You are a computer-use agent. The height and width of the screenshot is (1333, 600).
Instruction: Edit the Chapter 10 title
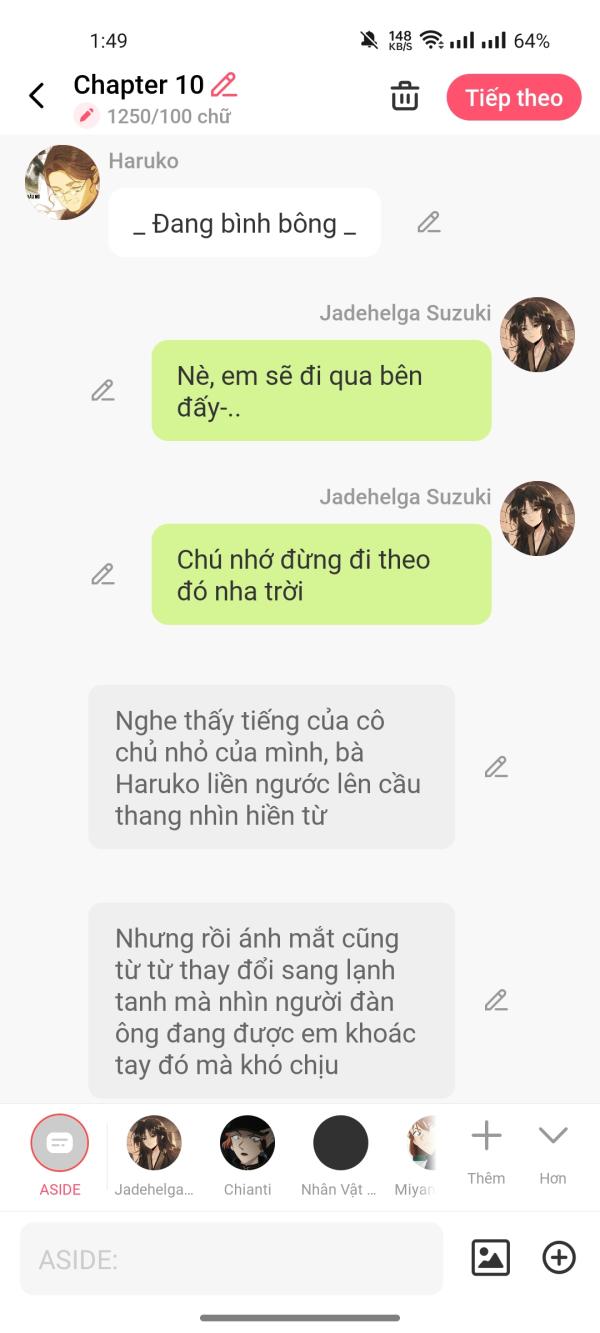point(224,85)
